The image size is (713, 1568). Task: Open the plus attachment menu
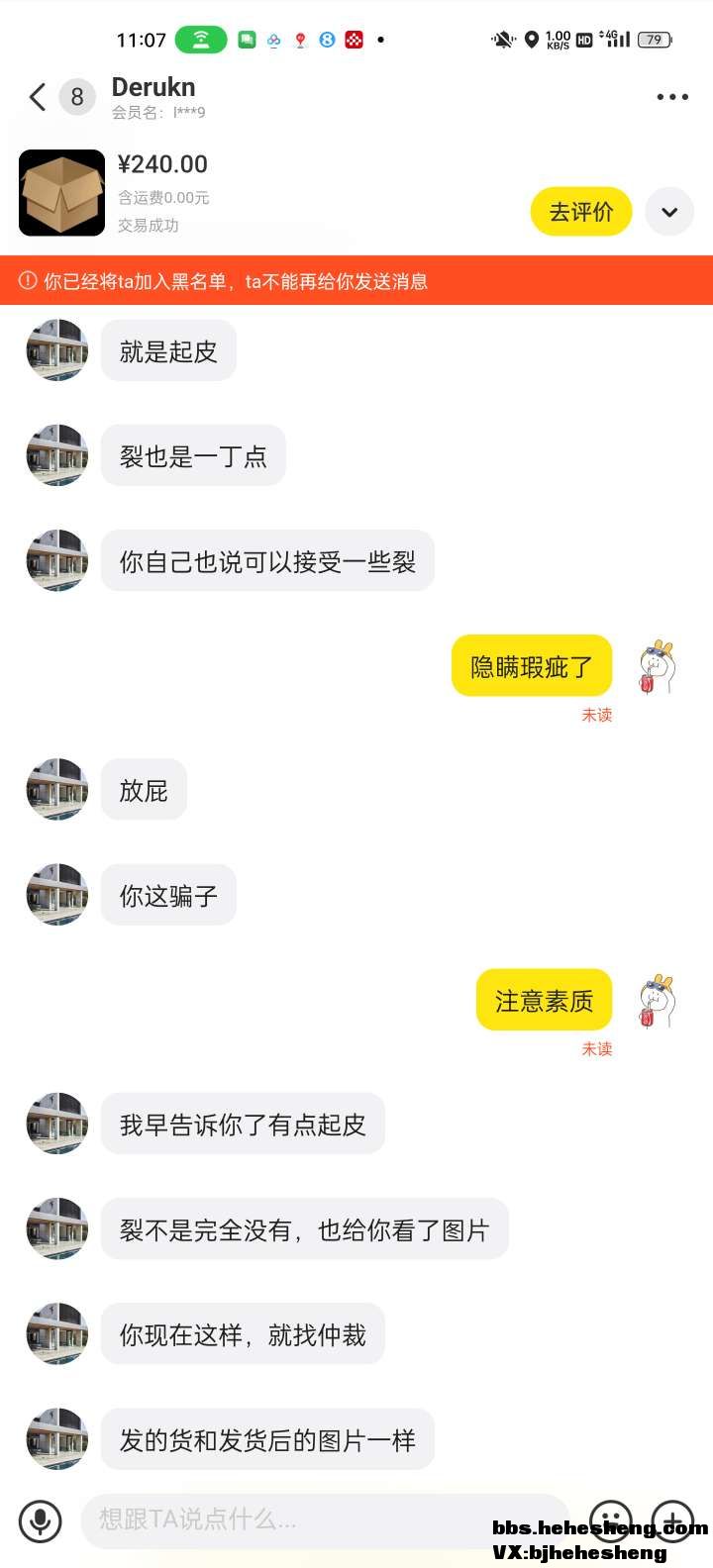click(673, 1520)
